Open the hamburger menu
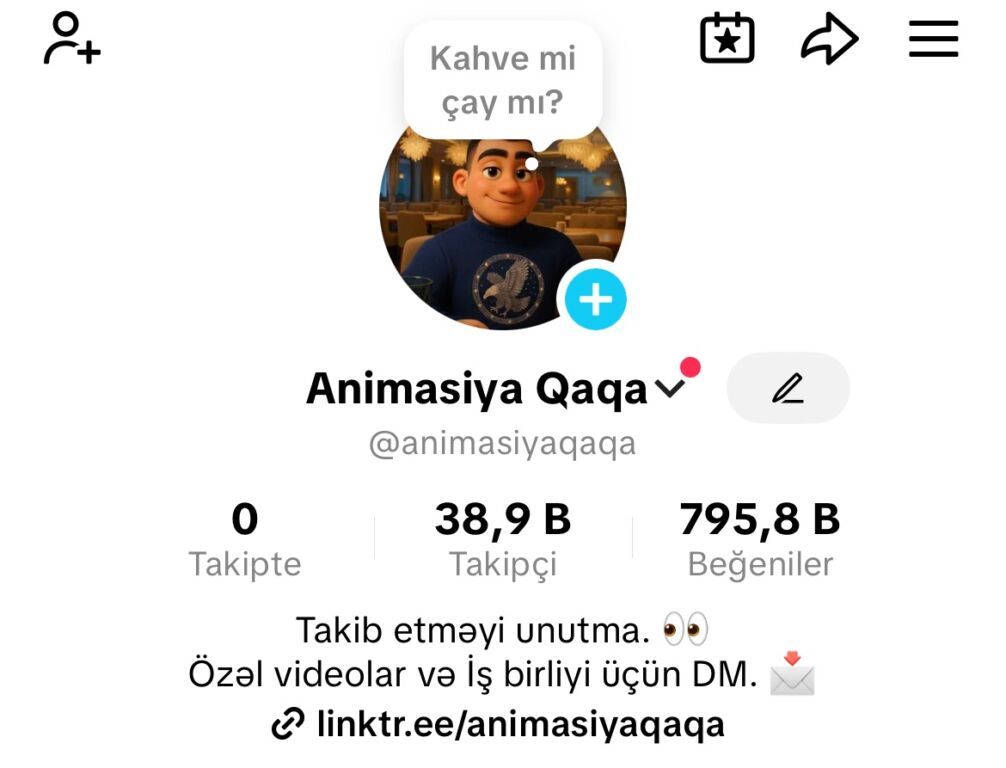 click(x=933, y=39)
